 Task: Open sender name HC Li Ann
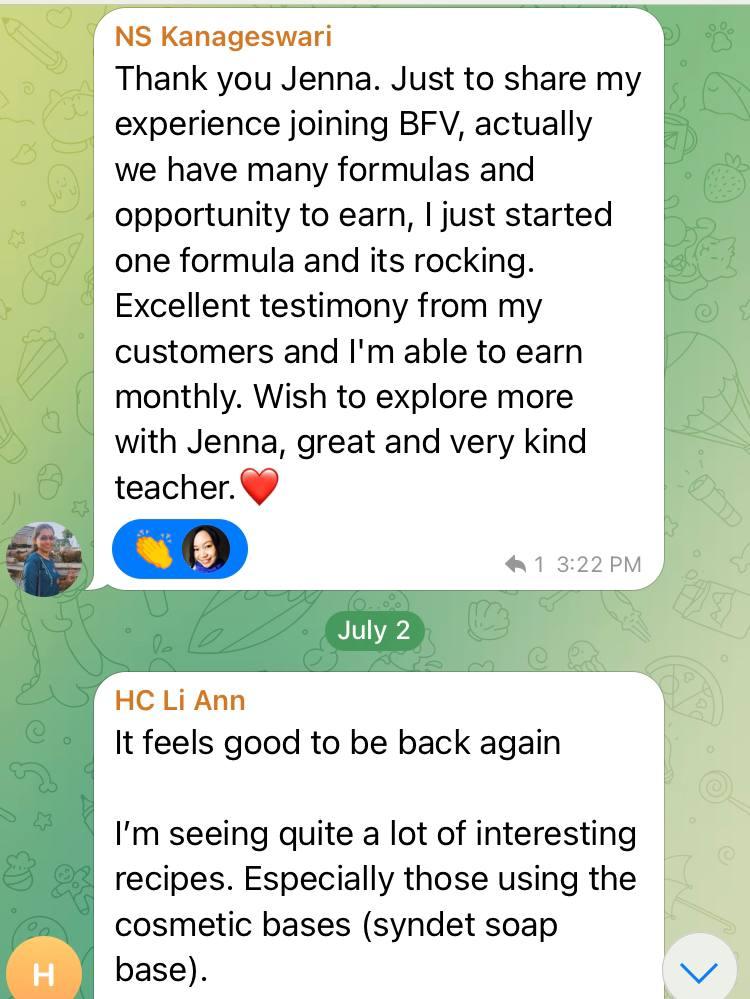point(180,700)
